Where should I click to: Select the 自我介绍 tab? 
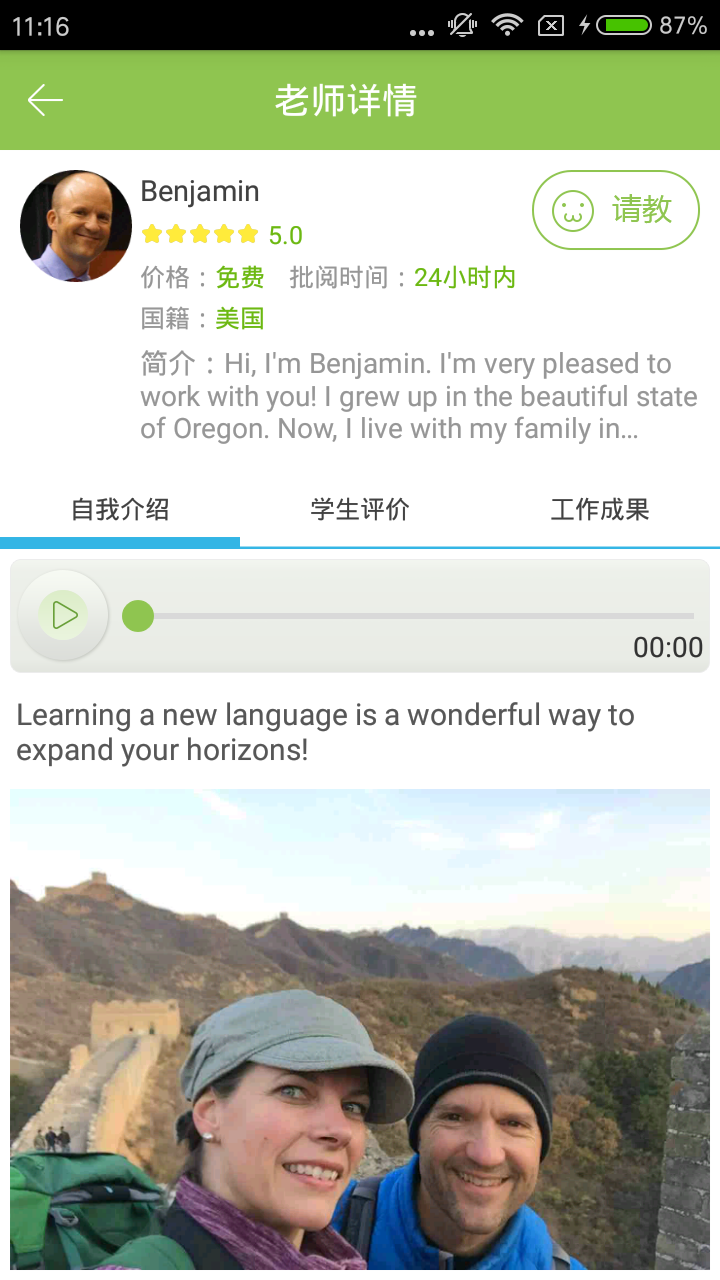pyautogui.click(x=120, y=510)
